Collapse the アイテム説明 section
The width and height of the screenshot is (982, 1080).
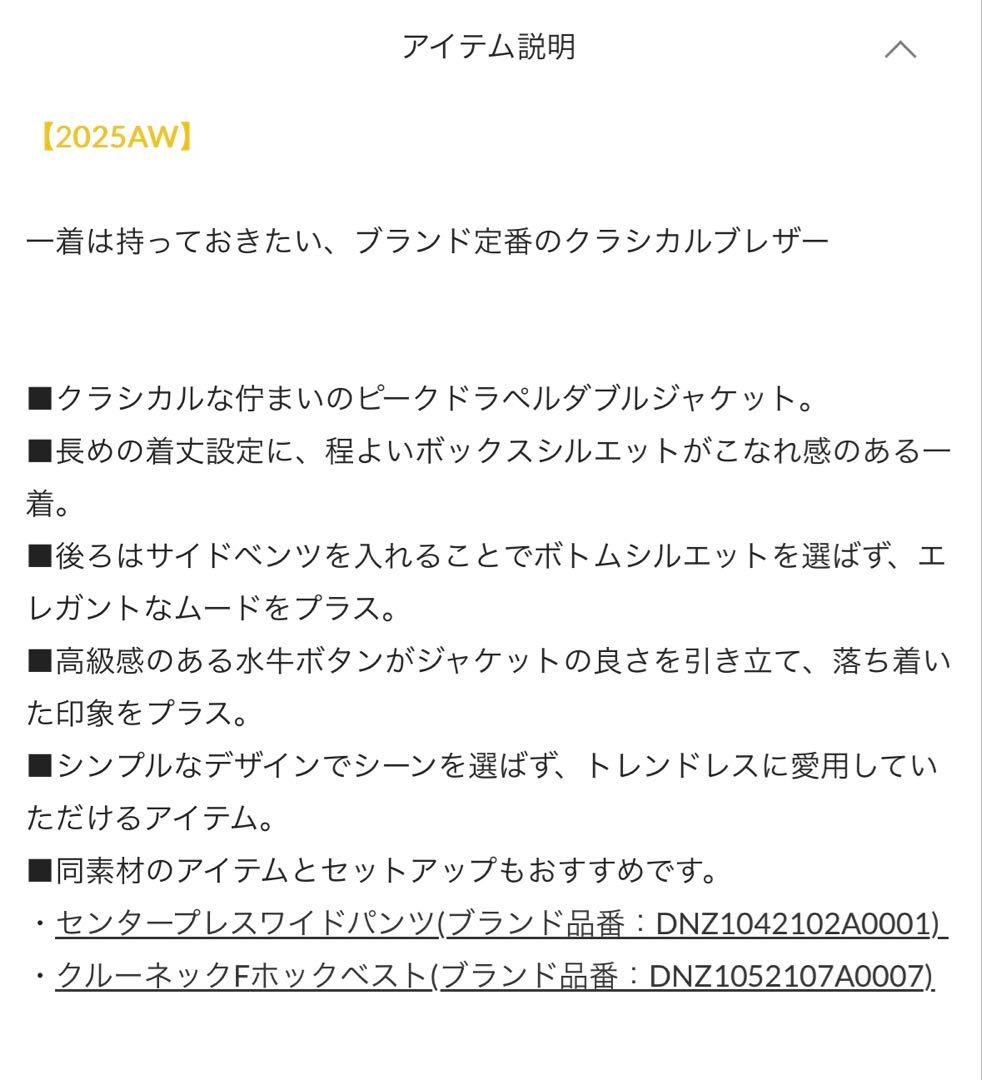tap(900, 49)
